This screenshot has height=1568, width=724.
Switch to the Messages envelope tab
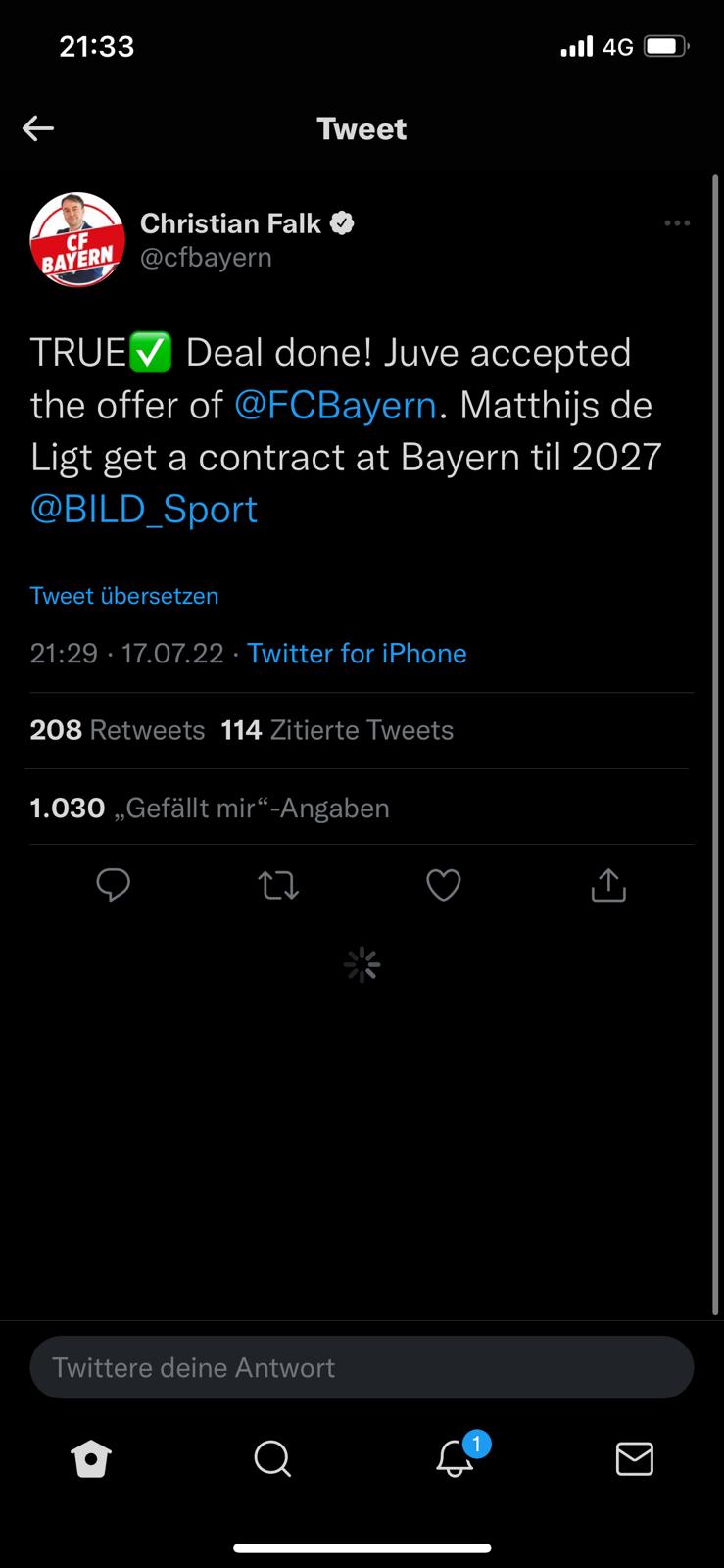635,1459
